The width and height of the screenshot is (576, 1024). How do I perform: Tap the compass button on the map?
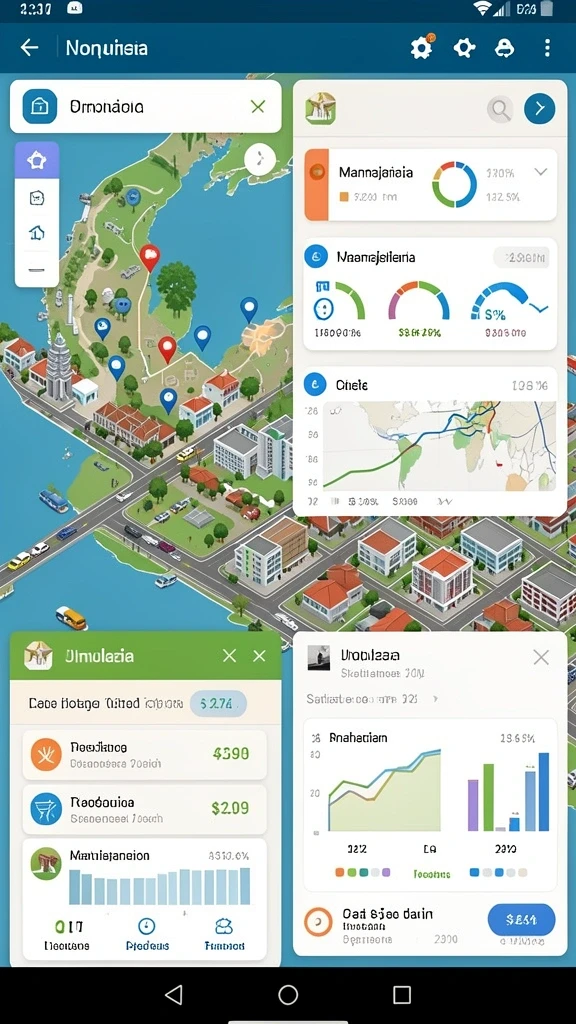[260, 158]
